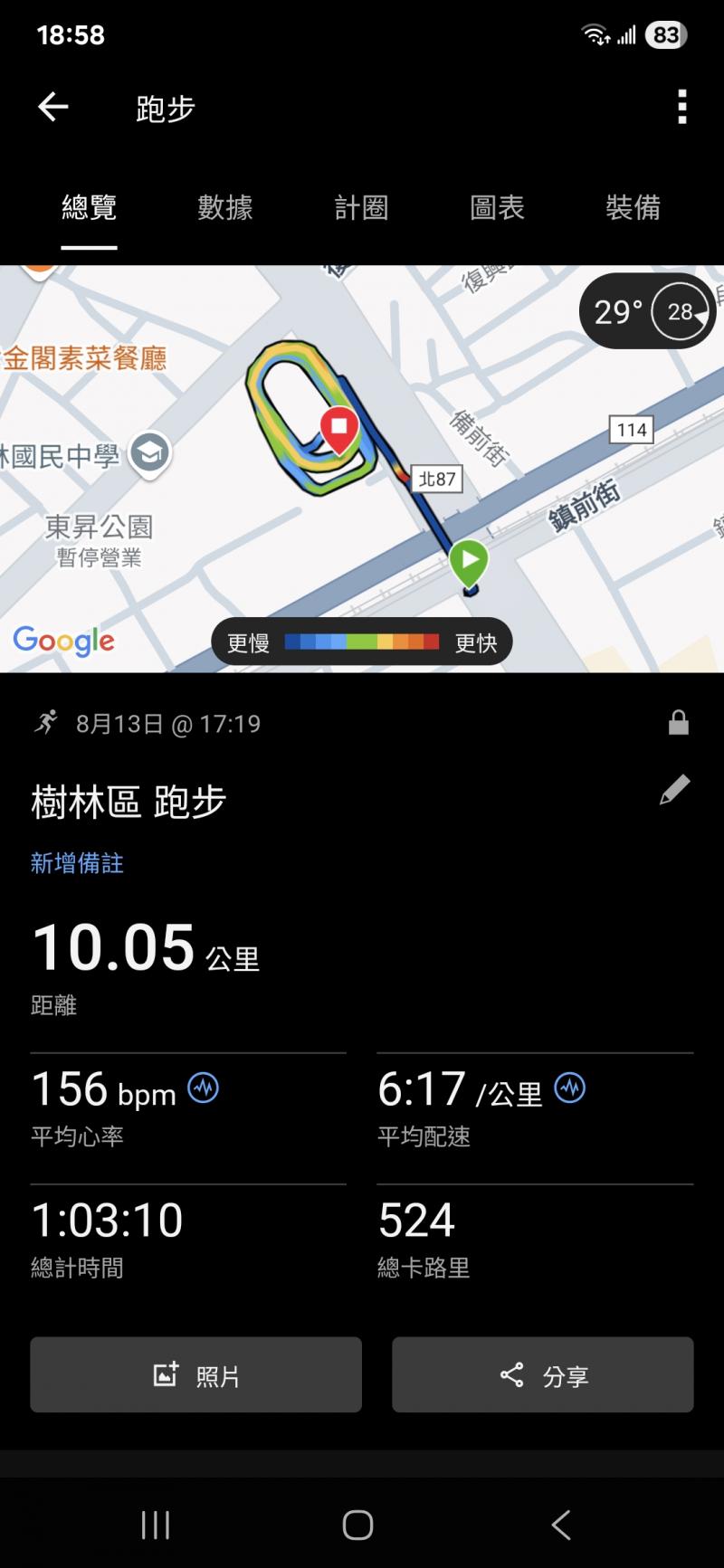Select the 總覽 tab
Image resolution: width=724 pixels, height=1568 pixels.
[90, 208]
